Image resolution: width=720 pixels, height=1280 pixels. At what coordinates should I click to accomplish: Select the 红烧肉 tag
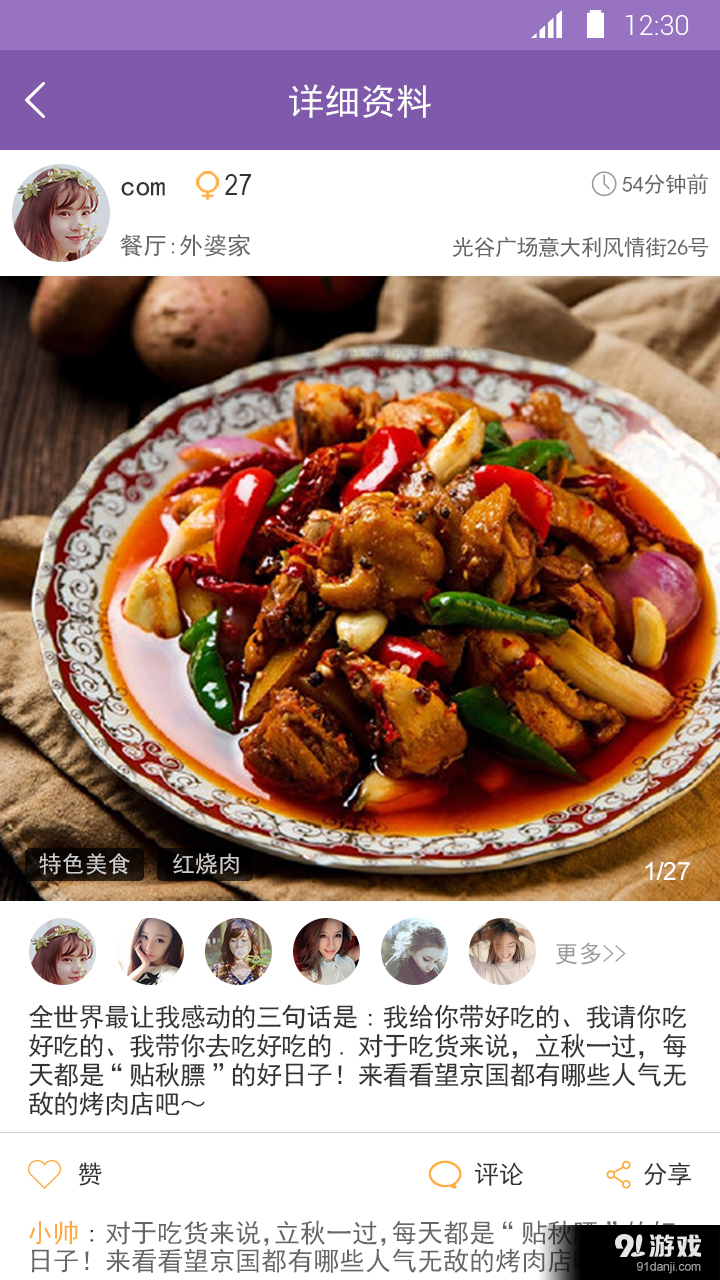[x=206, y=864]
